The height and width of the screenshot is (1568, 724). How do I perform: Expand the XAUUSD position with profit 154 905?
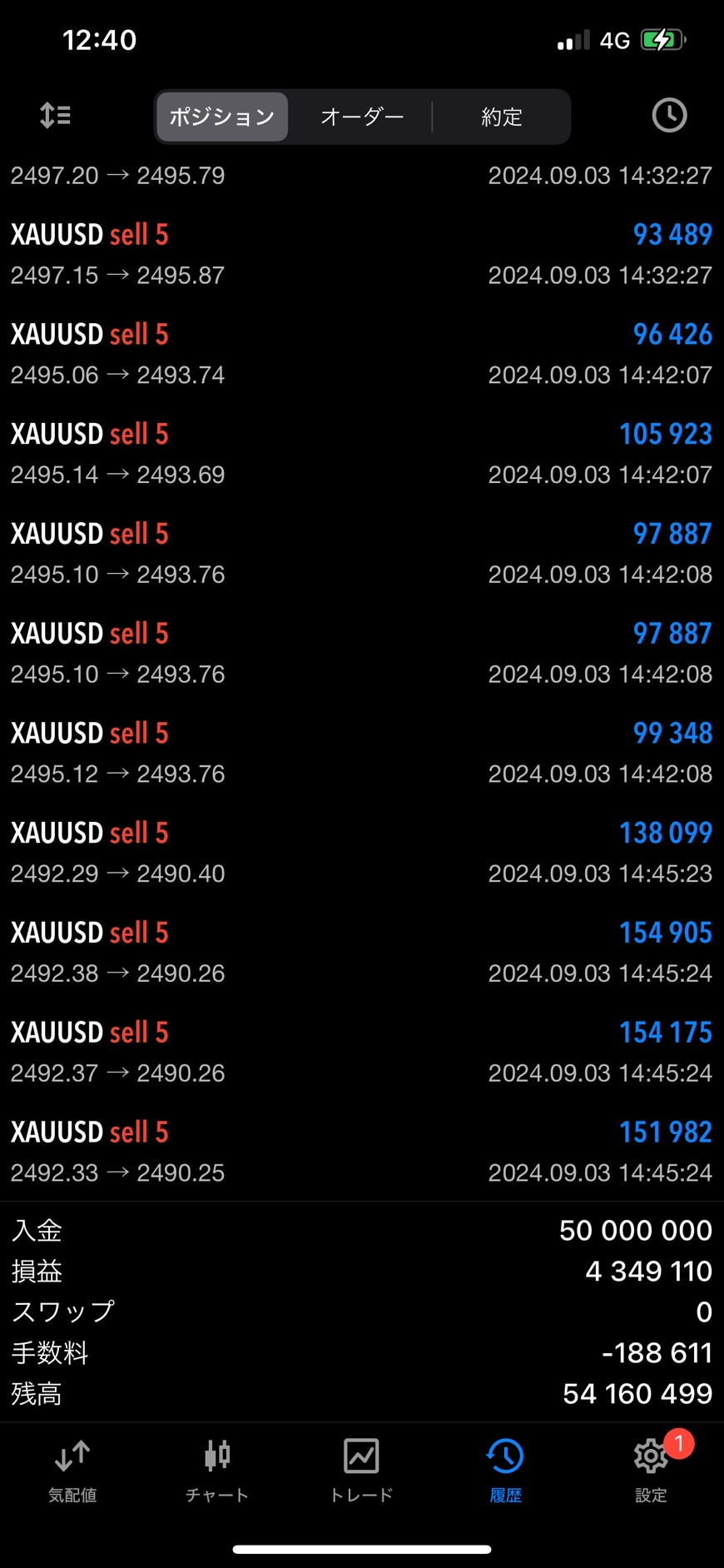[361, 953]
